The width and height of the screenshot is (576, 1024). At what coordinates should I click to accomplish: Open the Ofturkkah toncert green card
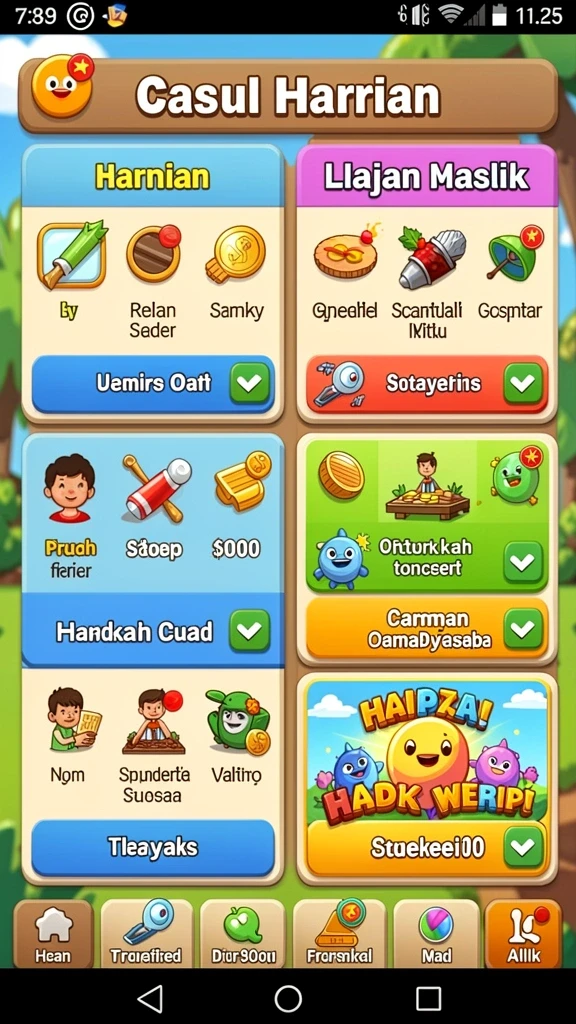click(x=427, y=515)
